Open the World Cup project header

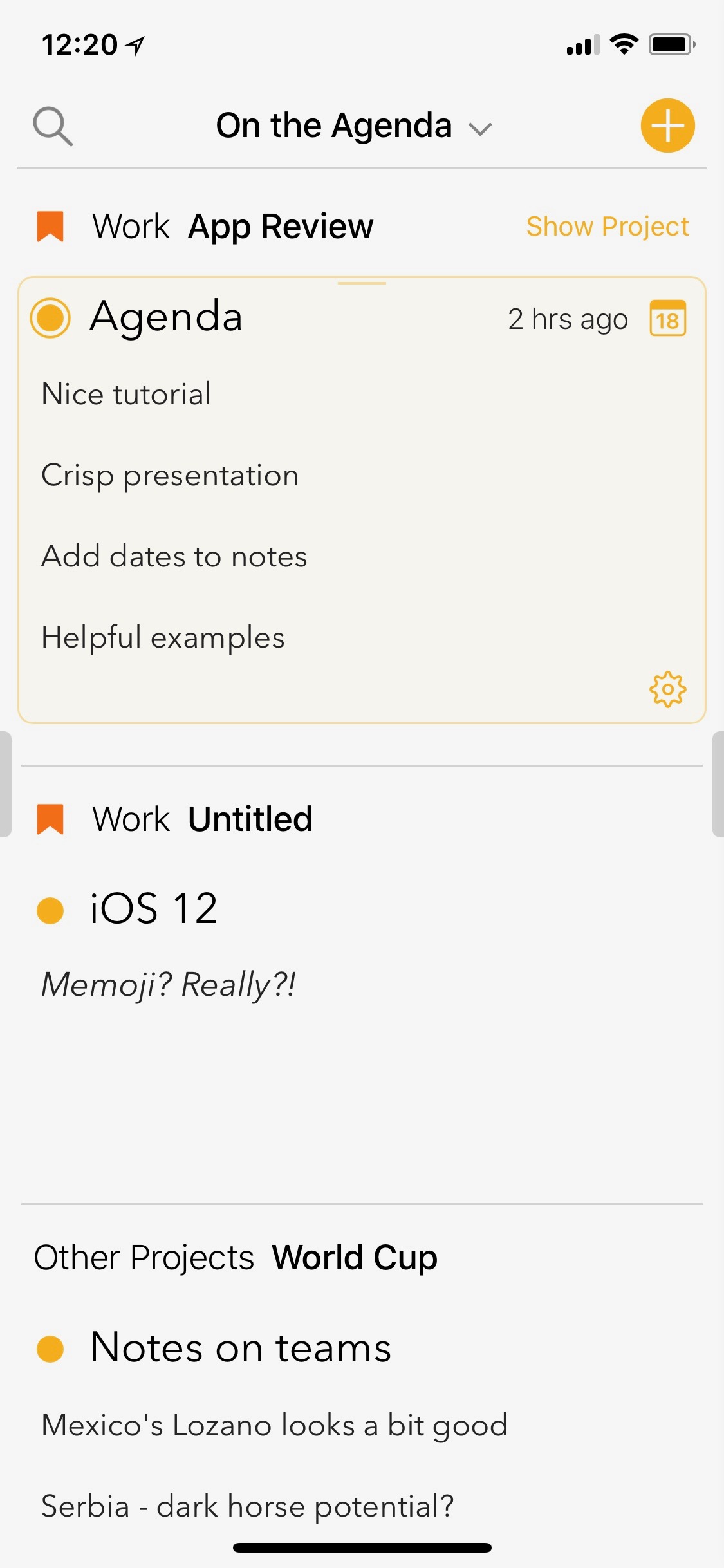(236, 1258)
